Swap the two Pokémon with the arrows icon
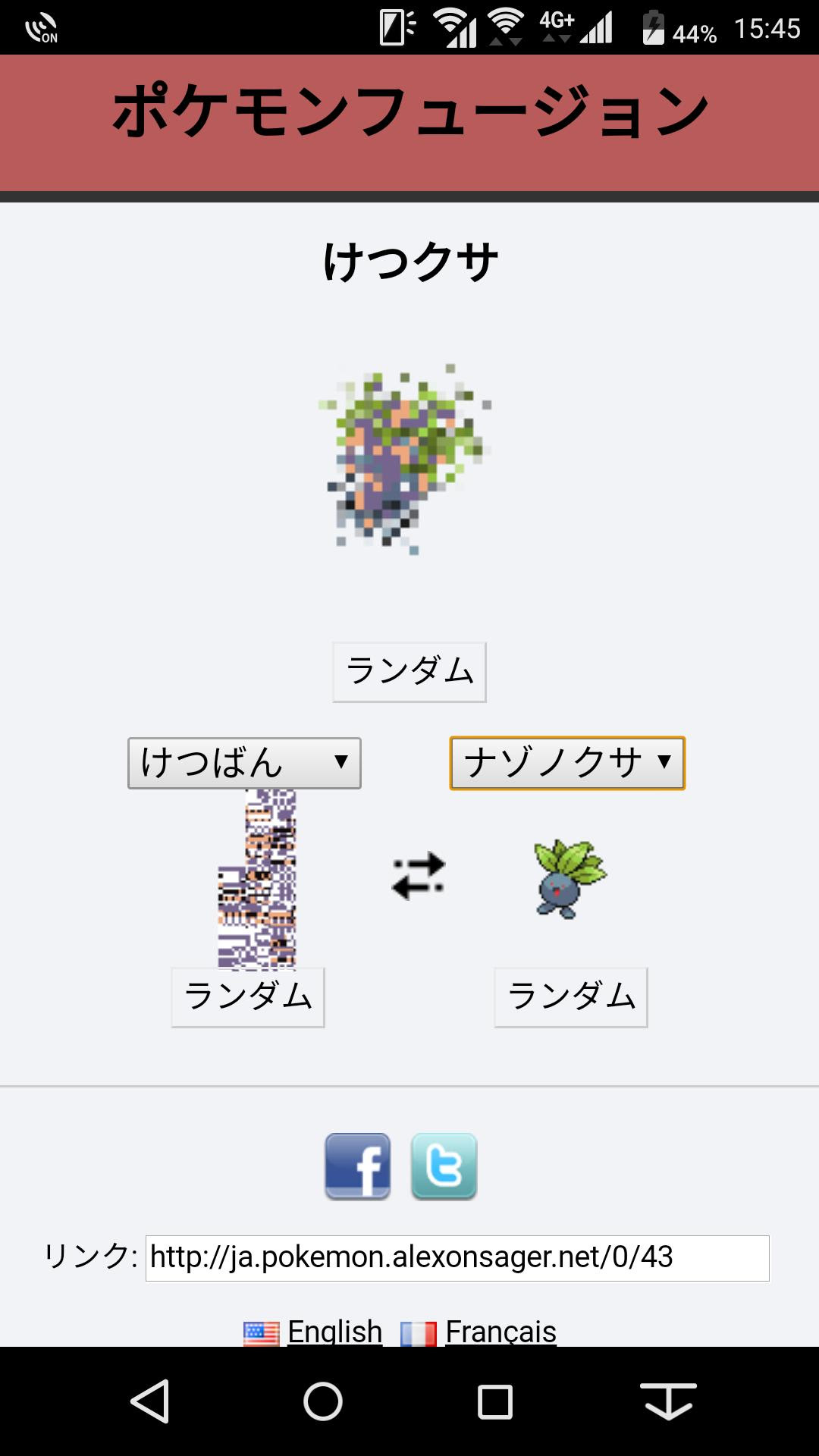This screenshot has height=1456, width=819. pos(418,876)
